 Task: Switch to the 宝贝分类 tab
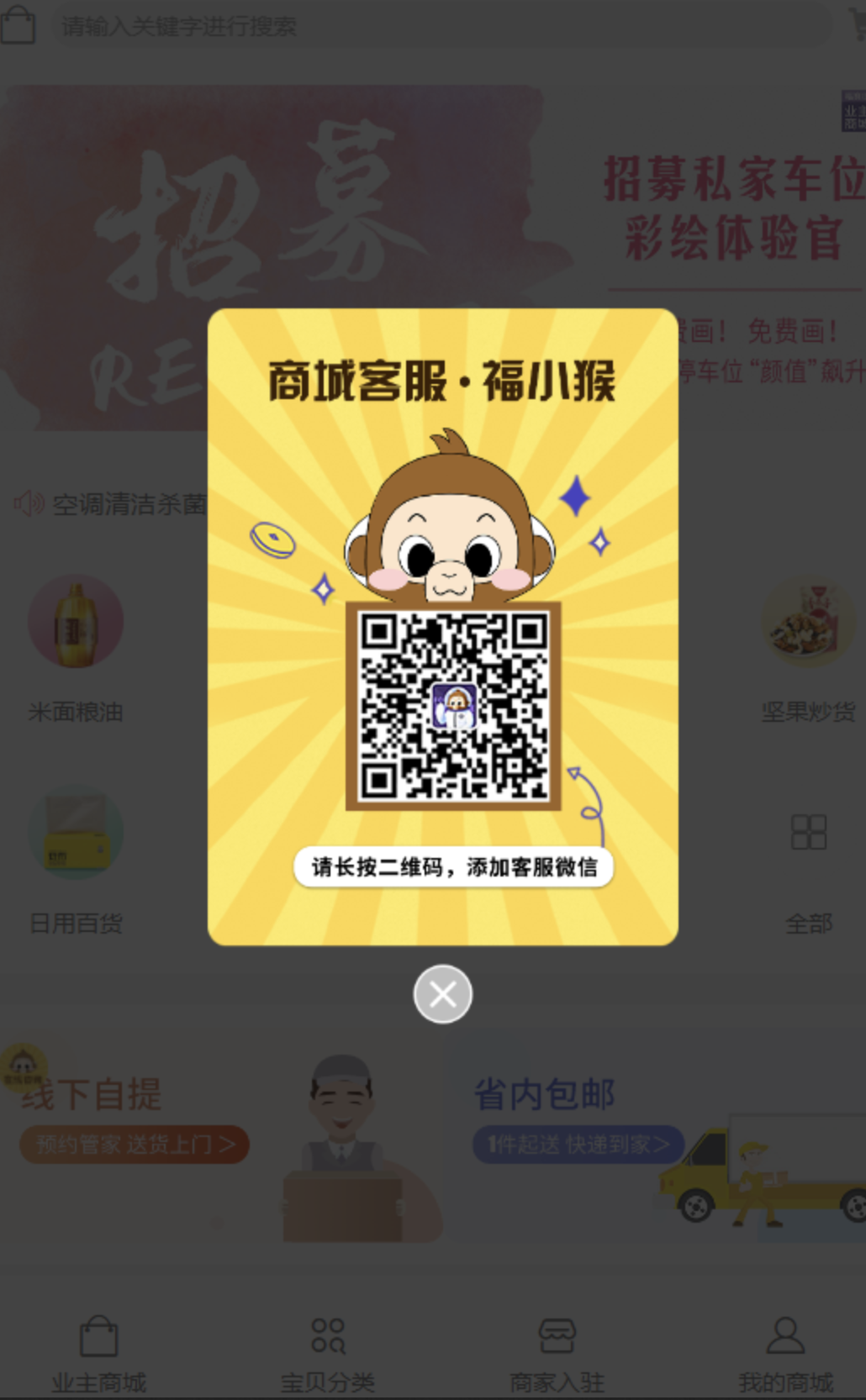click(327, 1353)
